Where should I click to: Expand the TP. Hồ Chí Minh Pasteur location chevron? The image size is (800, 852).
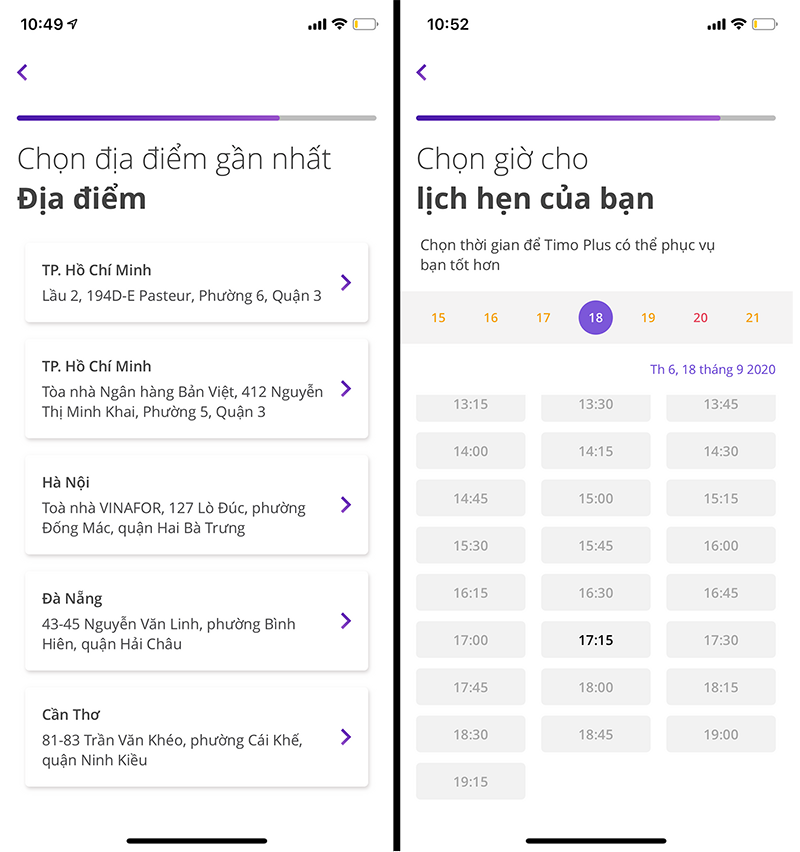click(345, 283)
